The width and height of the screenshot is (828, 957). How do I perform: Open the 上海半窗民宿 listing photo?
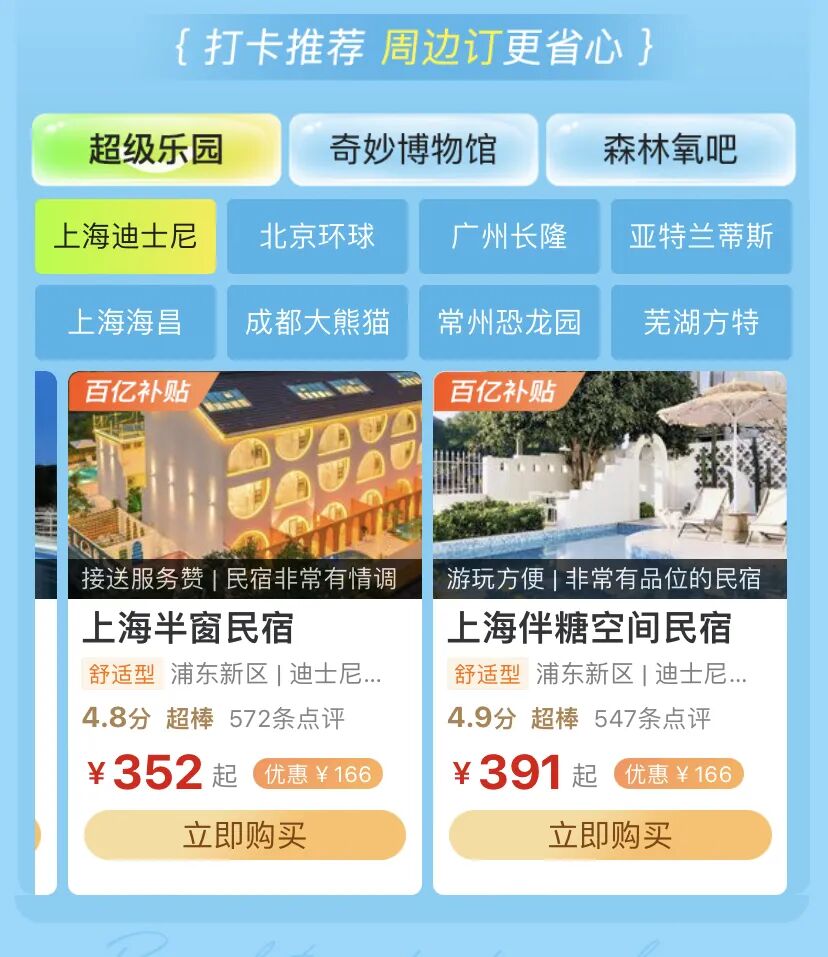point(245,470)
